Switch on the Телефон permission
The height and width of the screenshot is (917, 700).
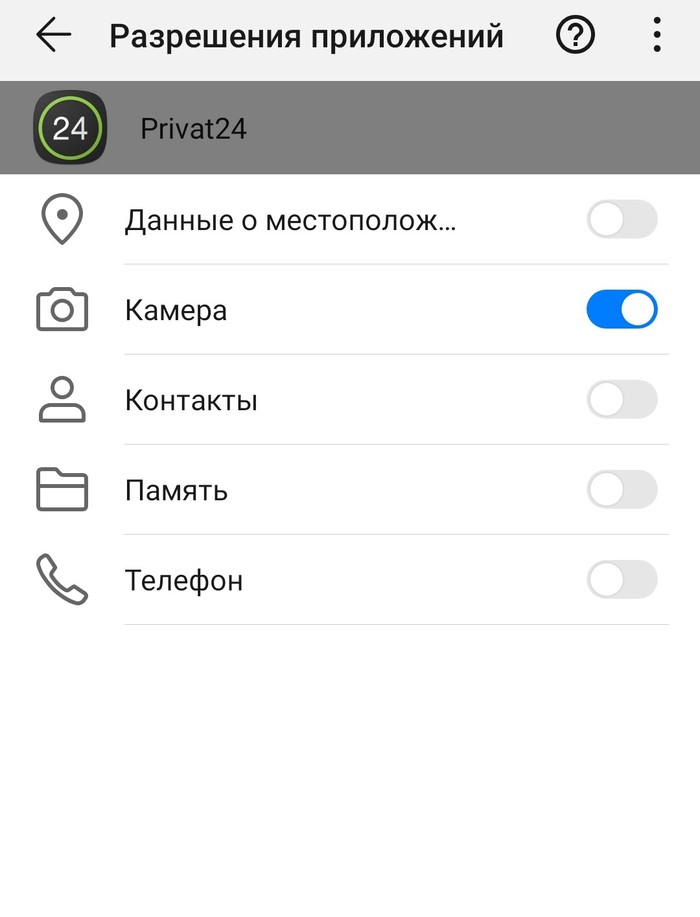(x=621, y=580)
